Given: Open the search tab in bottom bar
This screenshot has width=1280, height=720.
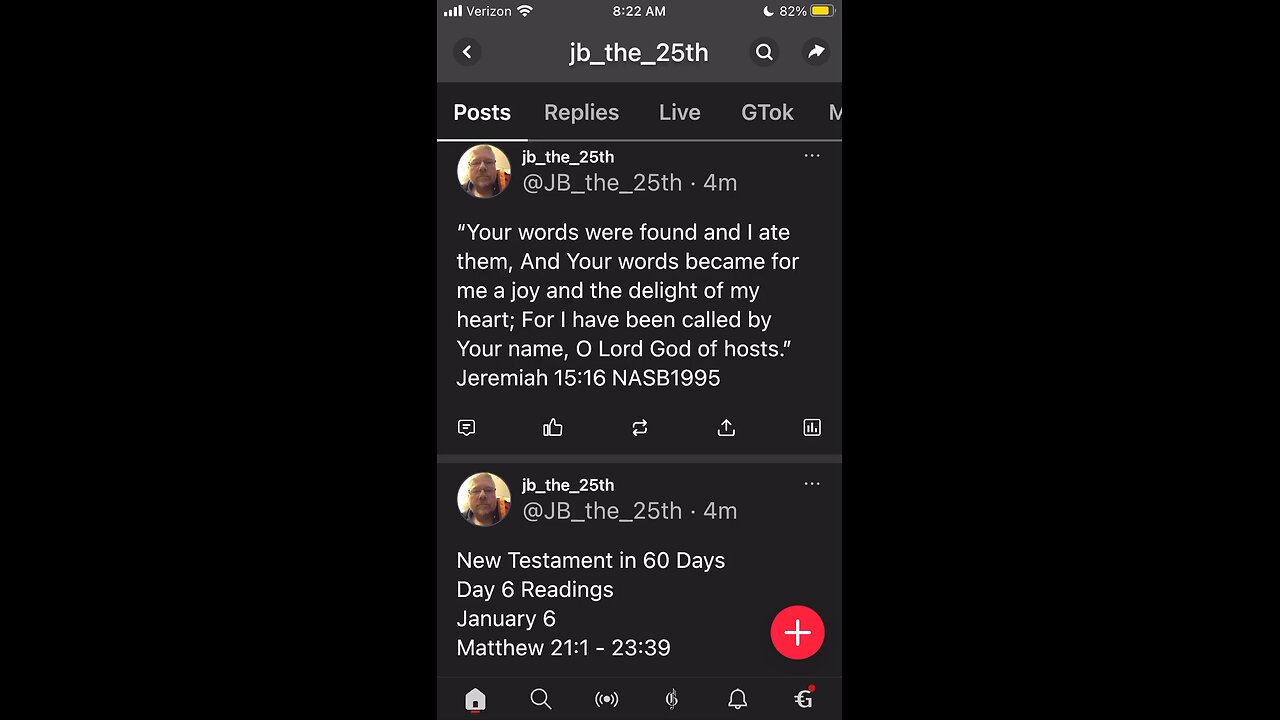Looking at the screenshot, I should click(x=541, y=699).
